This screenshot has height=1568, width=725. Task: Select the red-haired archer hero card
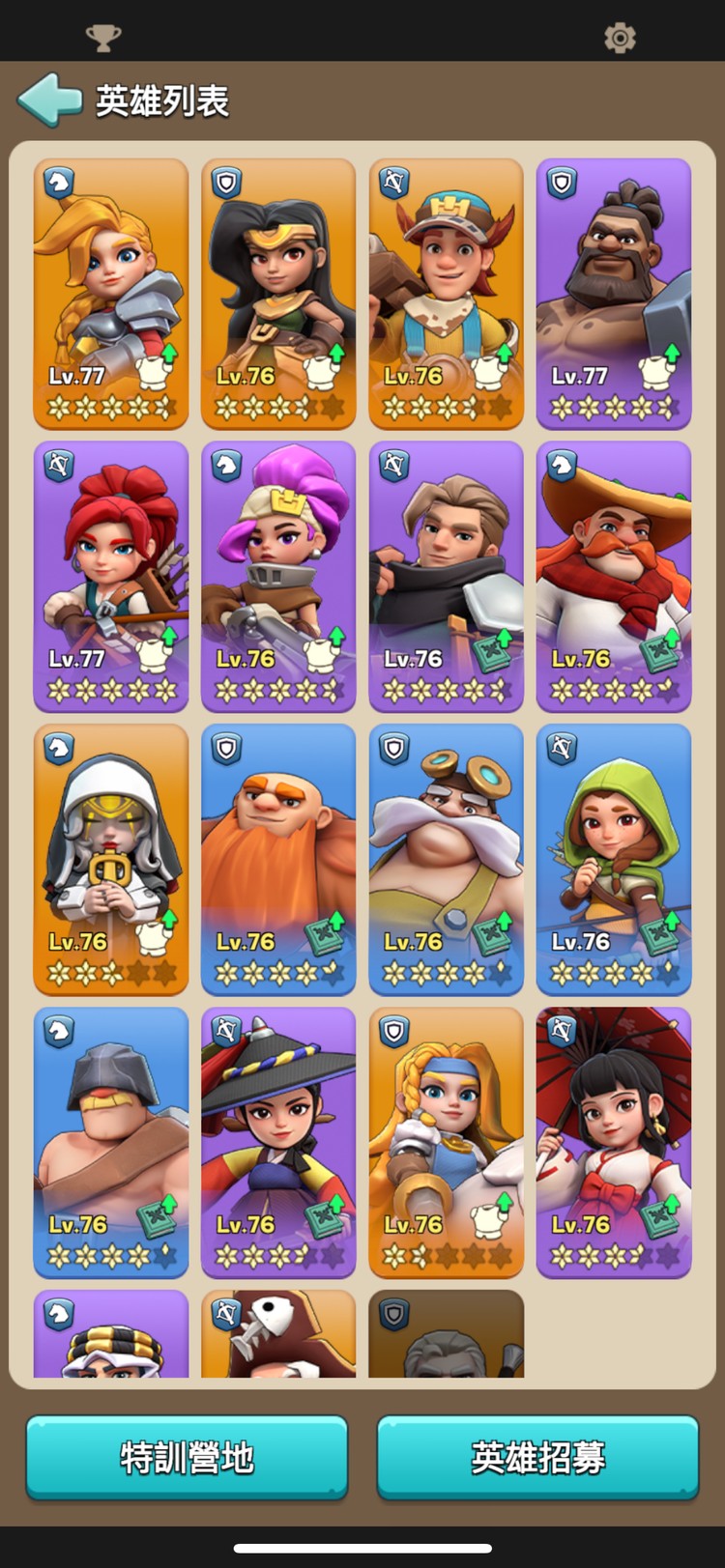pyautogui.click(x=111, y=577)
